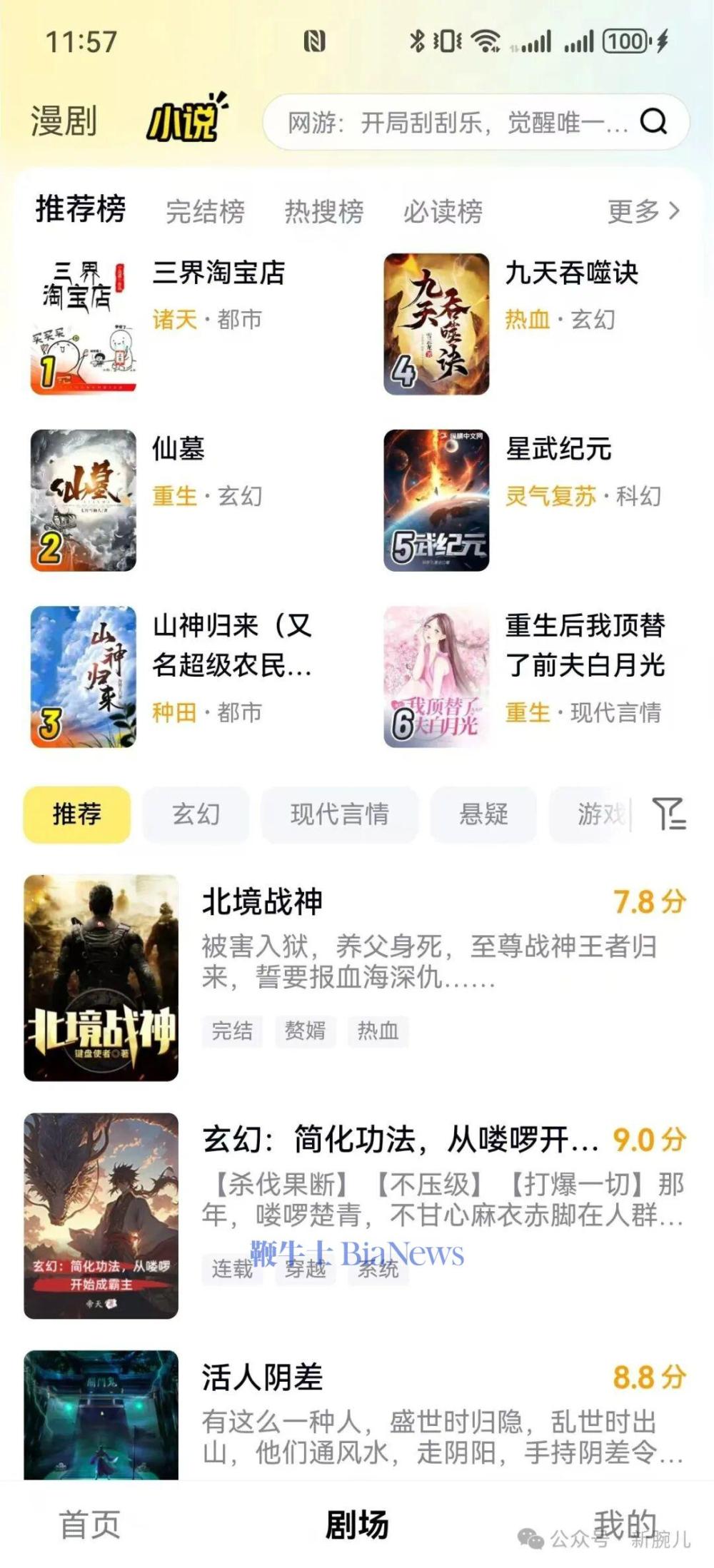Tap the search magnifier icon

(653, 122)
